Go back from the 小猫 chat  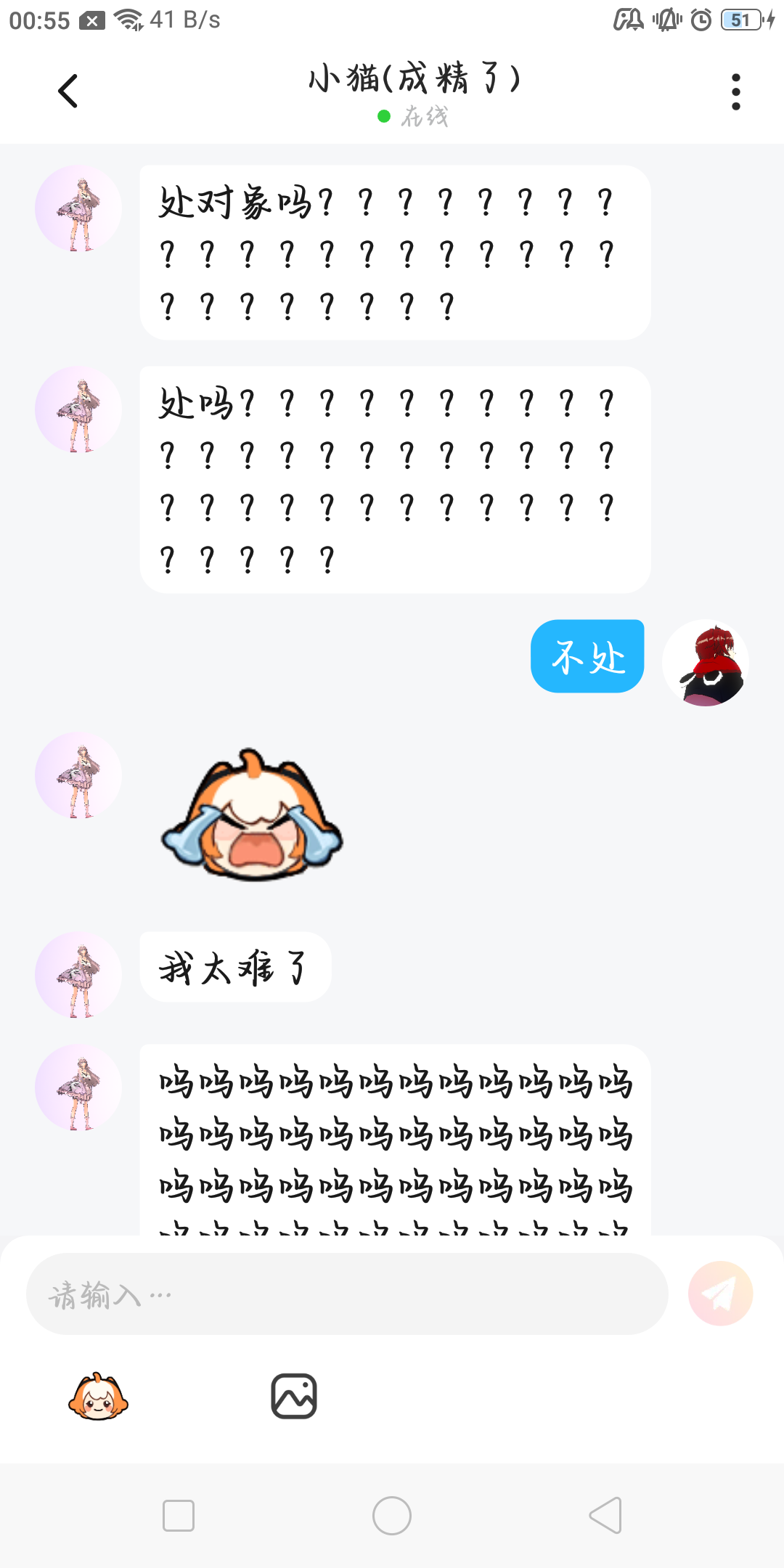point(68,91)
